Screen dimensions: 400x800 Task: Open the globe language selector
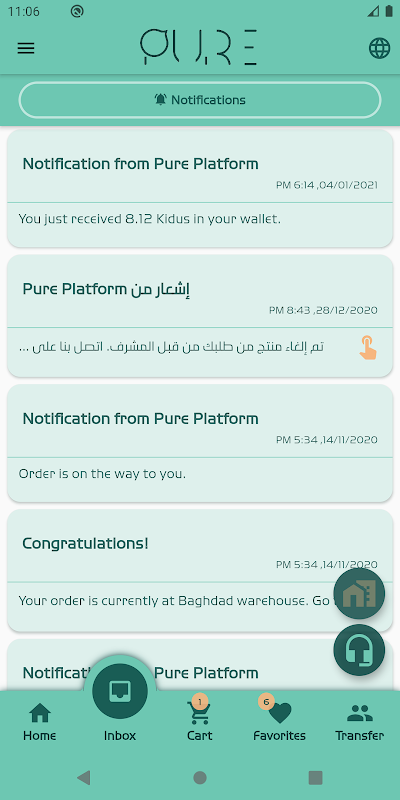click(x=379, y=48)
